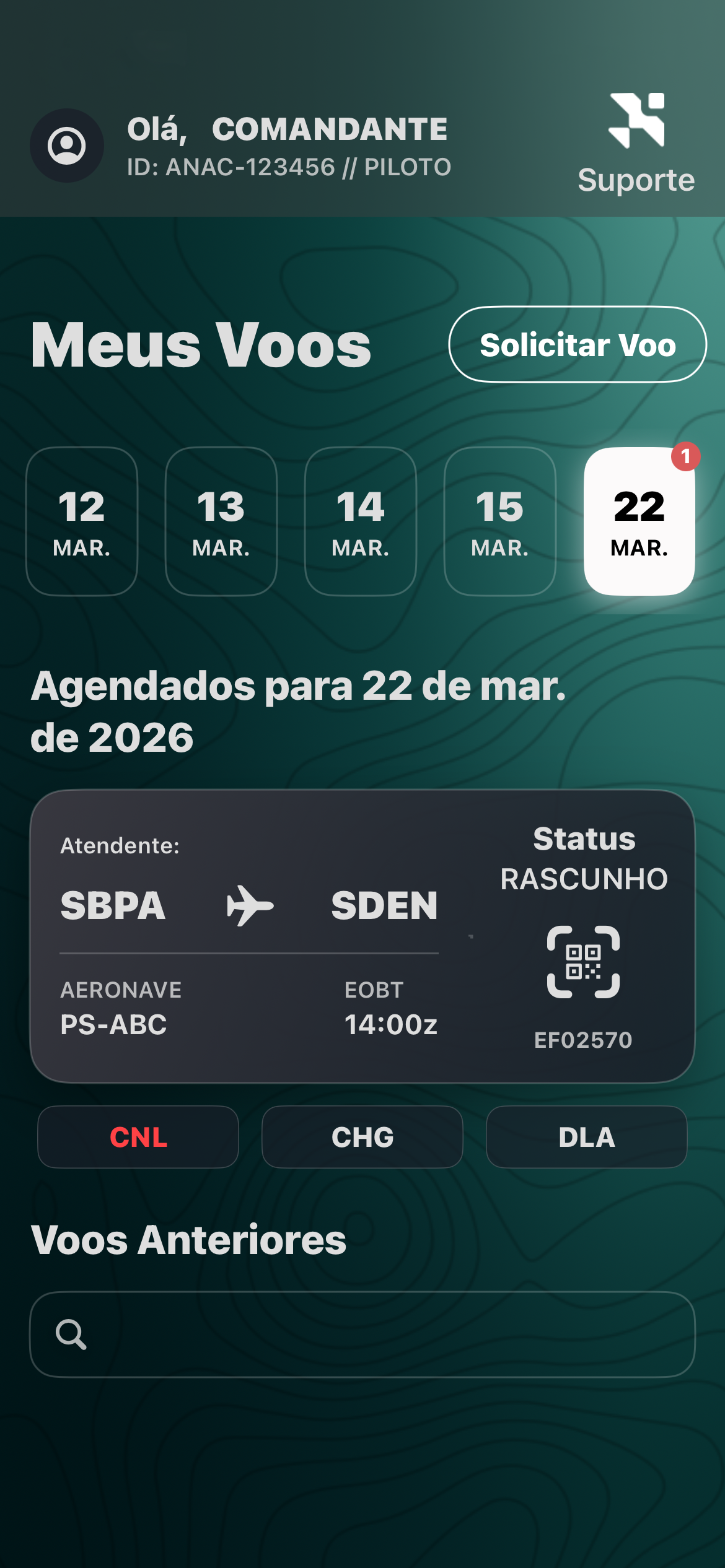
Task: Toggle the CHG option
Action: pyautogui.click(x=362, y=1137)
